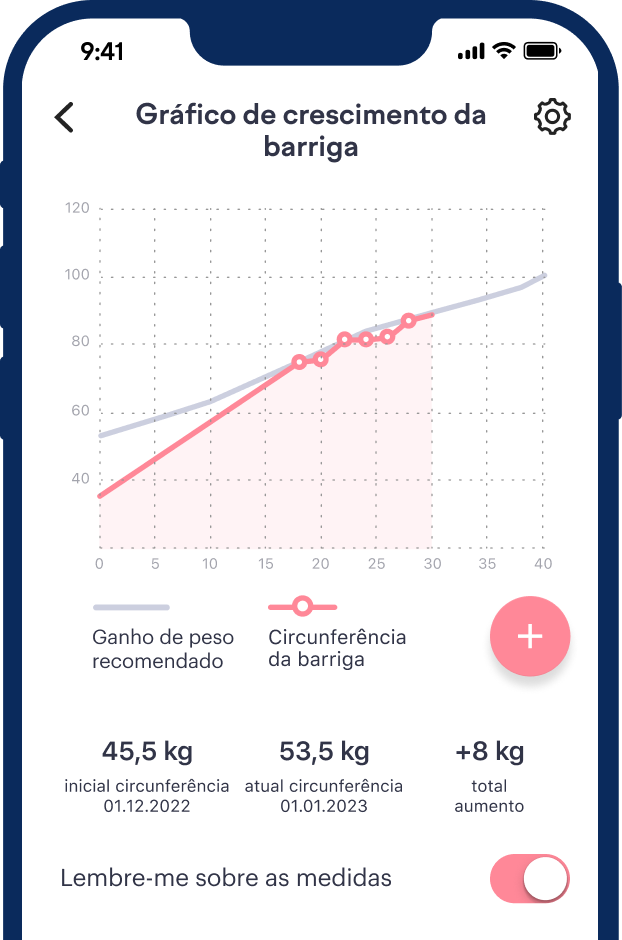Add a new measurement with plus button
Image resolution: width=622 pixels, height=940 pixels.
pyautogui.click(x=530, y=637)
